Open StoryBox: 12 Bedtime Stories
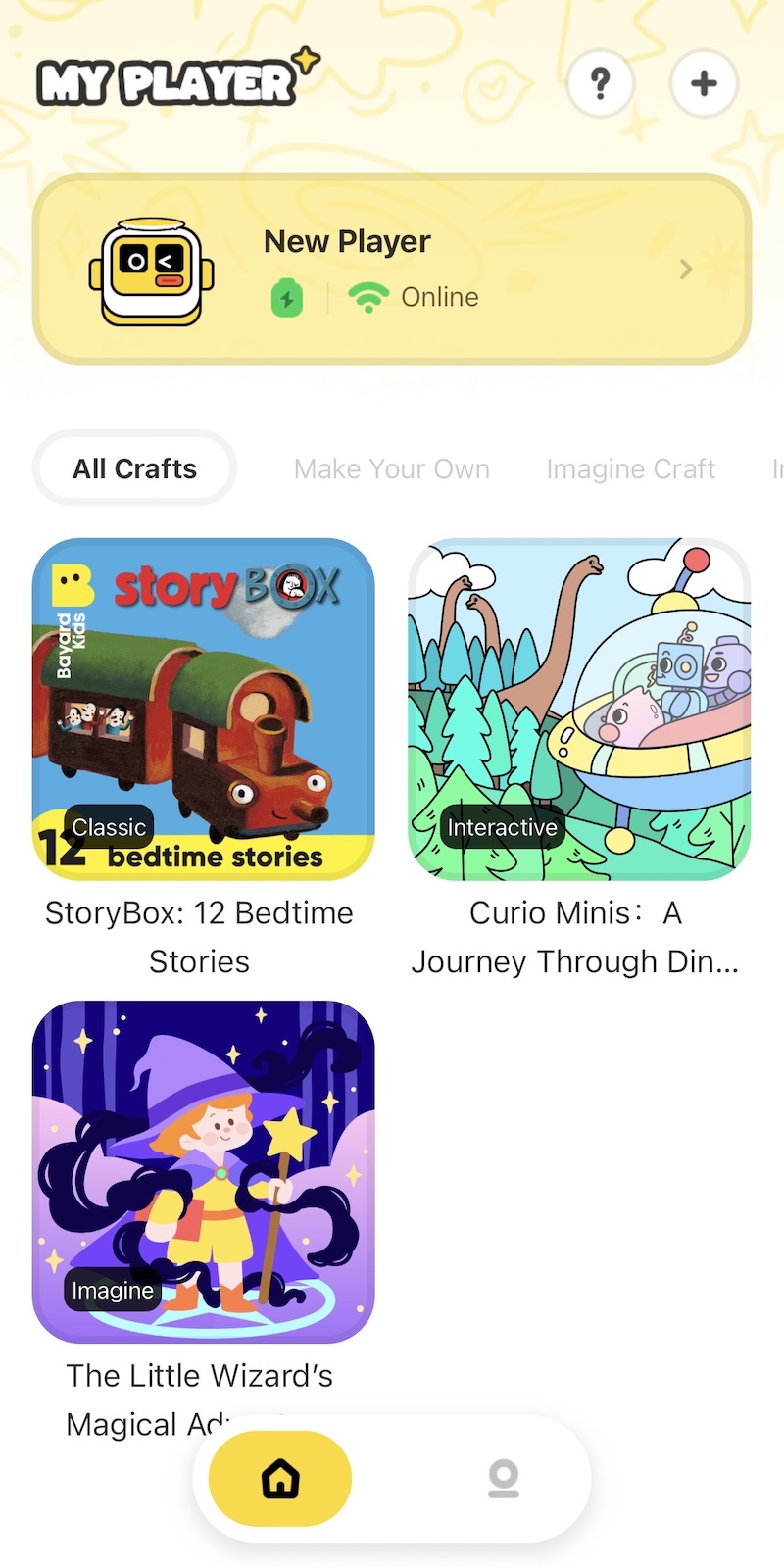 tap(204, 709)
